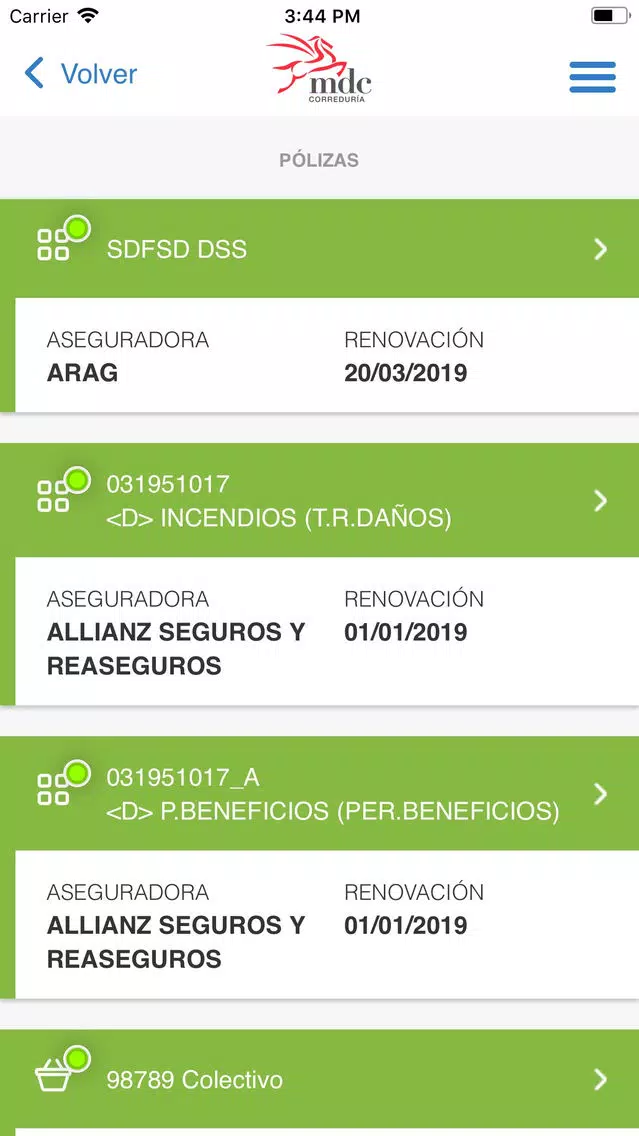View policy 031951017 INCENDIOS (T.R.DAÑOS)
Viewport: 639px width, 1136px height.
click(320, 501)
